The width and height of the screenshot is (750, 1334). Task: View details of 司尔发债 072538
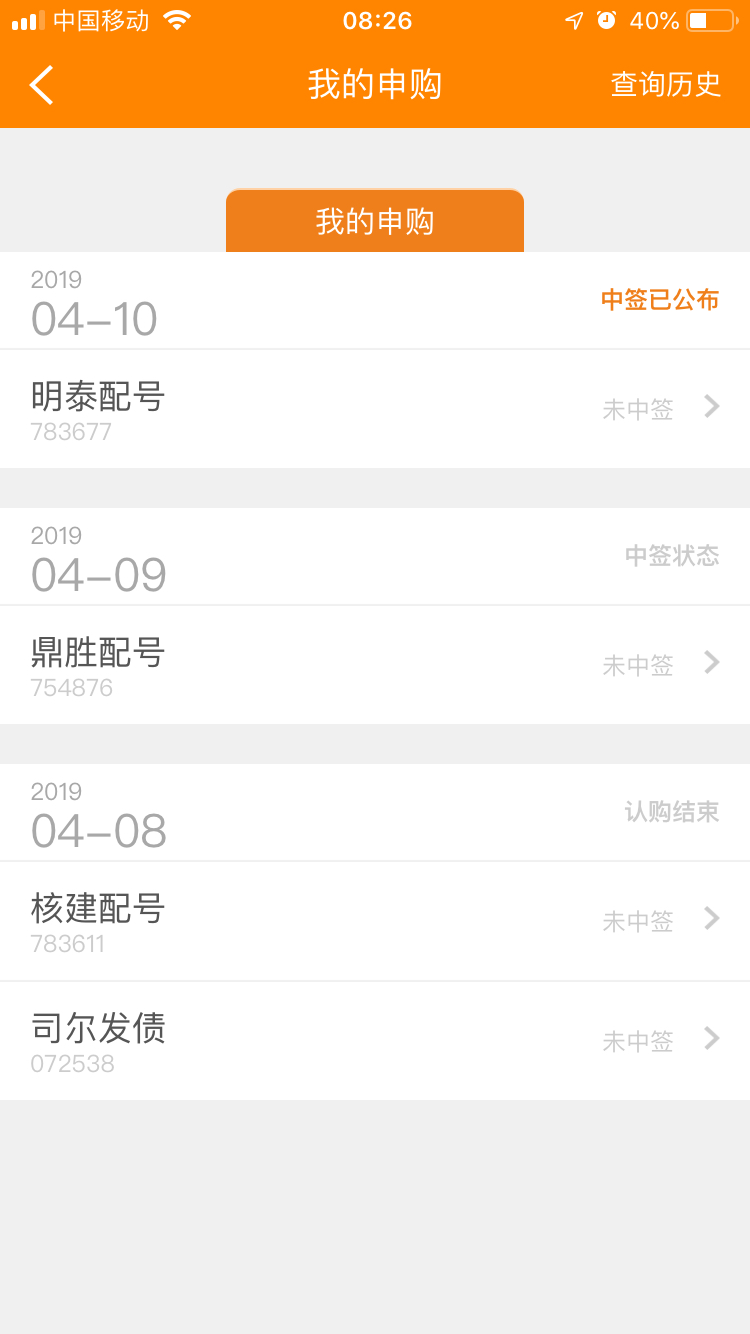(375, 1041)
